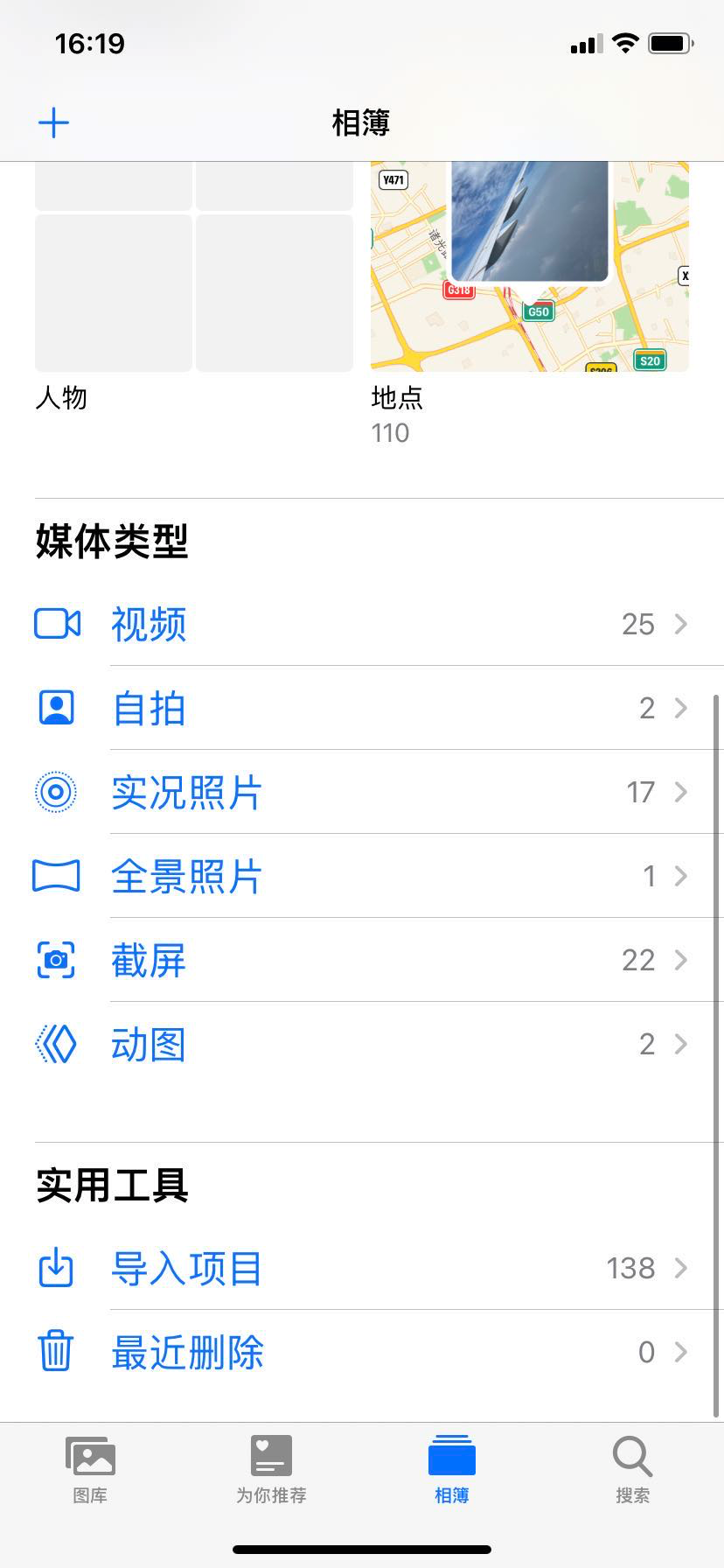This screenshot has width=724, height=1568.
Task: Open the 视频 media type chevron
Action: (x=681, y=624)
